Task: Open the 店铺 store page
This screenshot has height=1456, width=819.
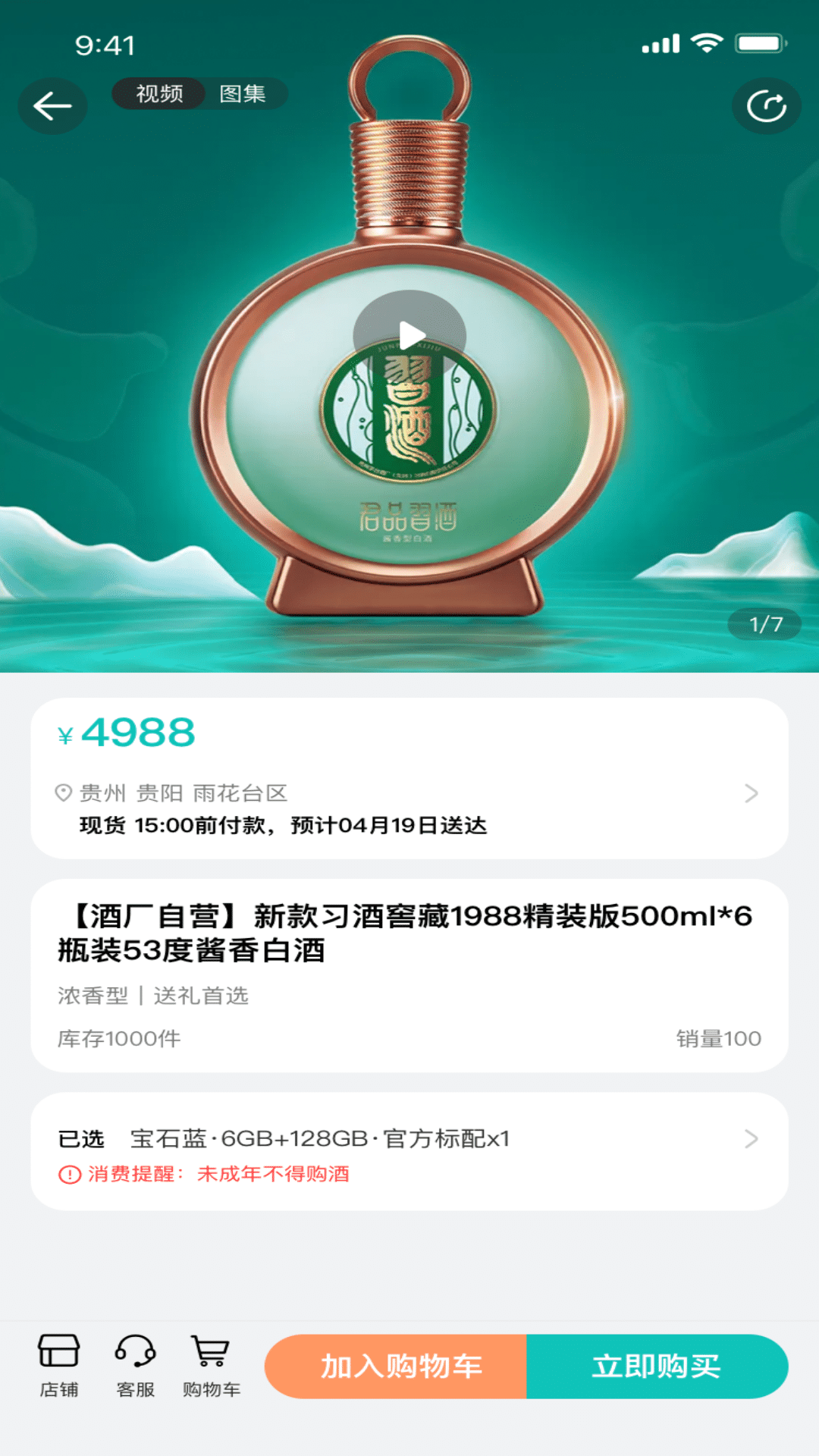Action: point(59,1366)
